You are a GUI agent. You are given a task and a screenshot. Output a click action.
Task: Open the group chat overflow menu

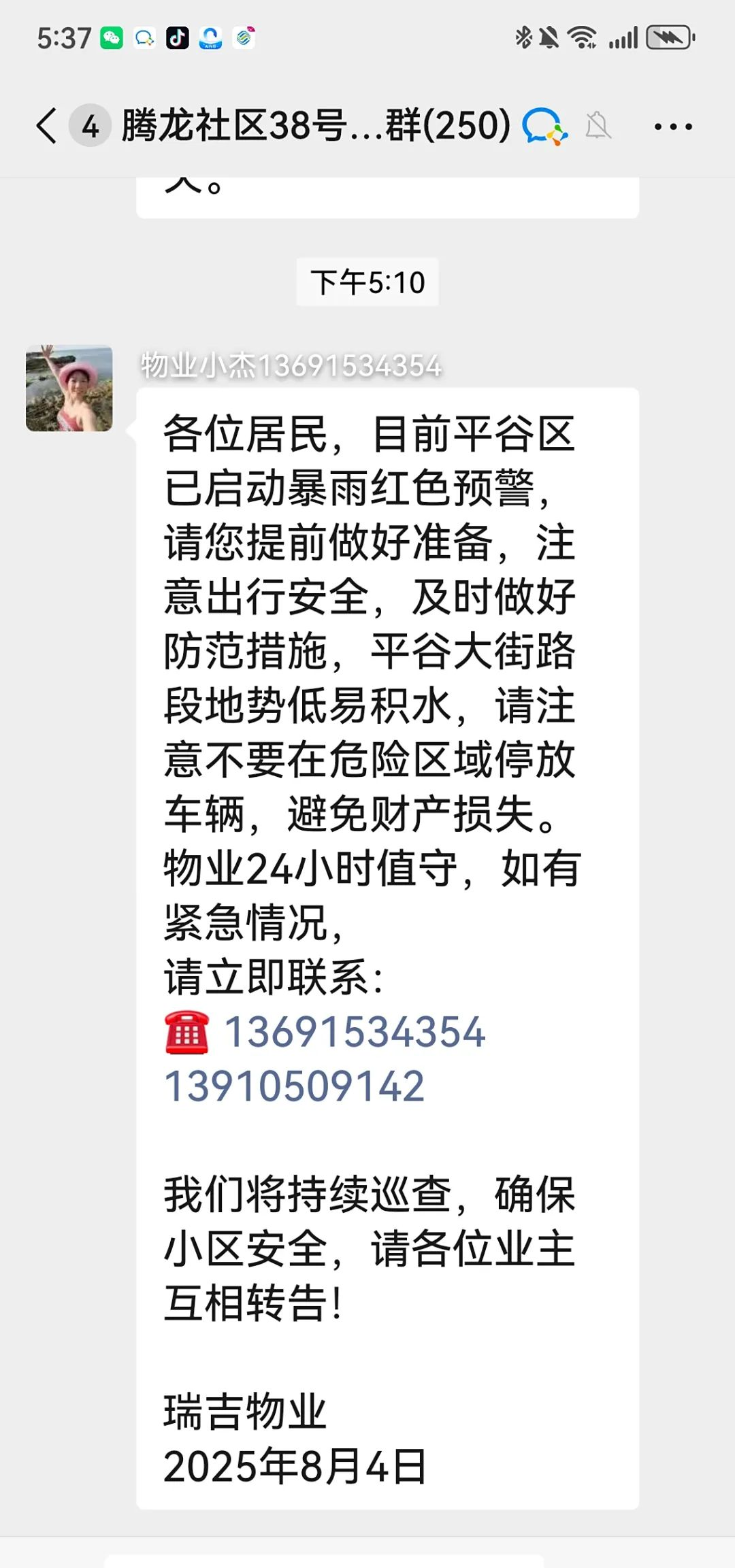point(672,127)
